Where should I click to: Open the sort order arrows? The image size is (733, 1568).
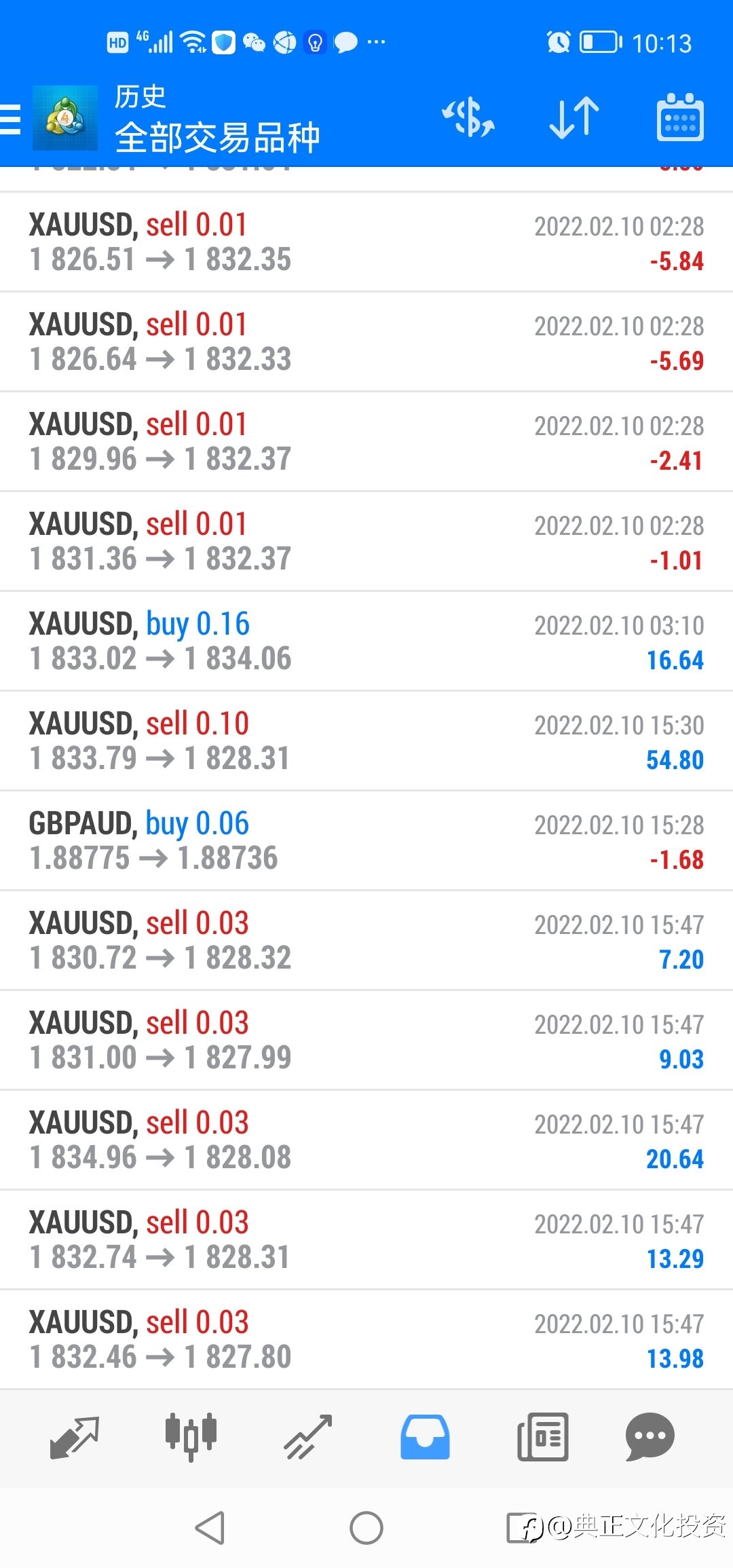click(x=574, y=117)
